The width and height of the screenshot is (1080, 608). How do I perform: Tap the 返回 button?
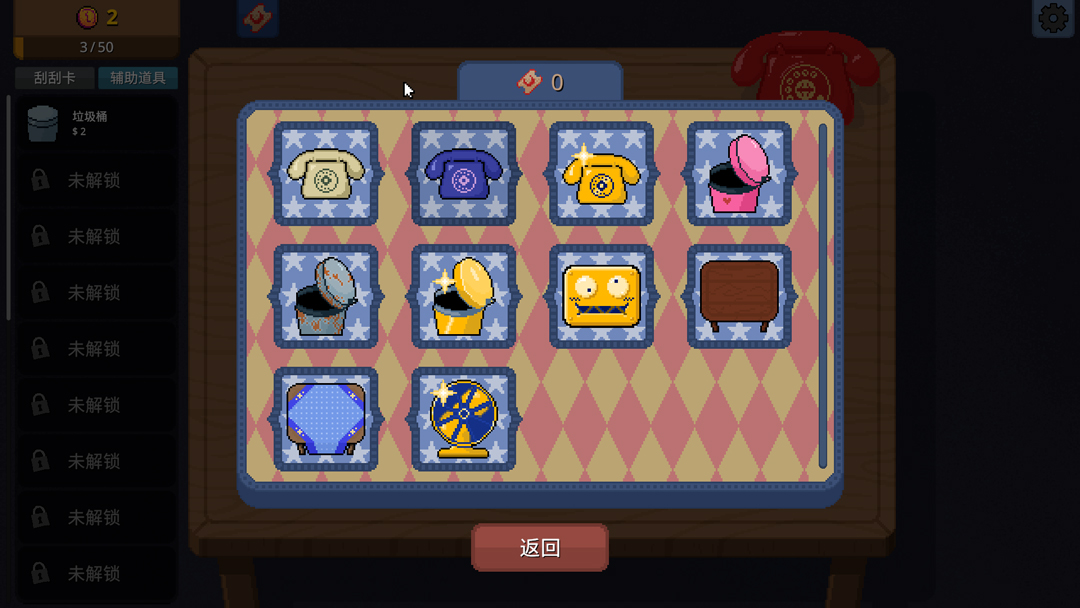[540, 548]
